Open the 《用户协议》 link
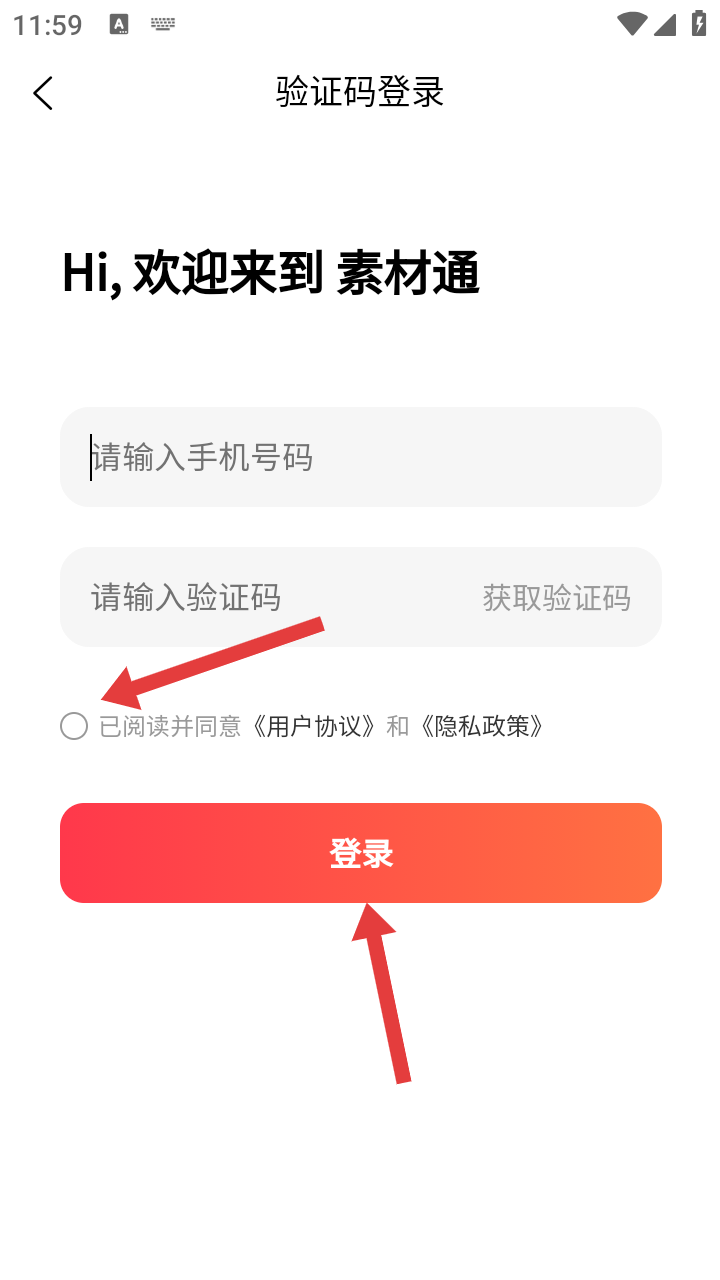 [314, 726]
